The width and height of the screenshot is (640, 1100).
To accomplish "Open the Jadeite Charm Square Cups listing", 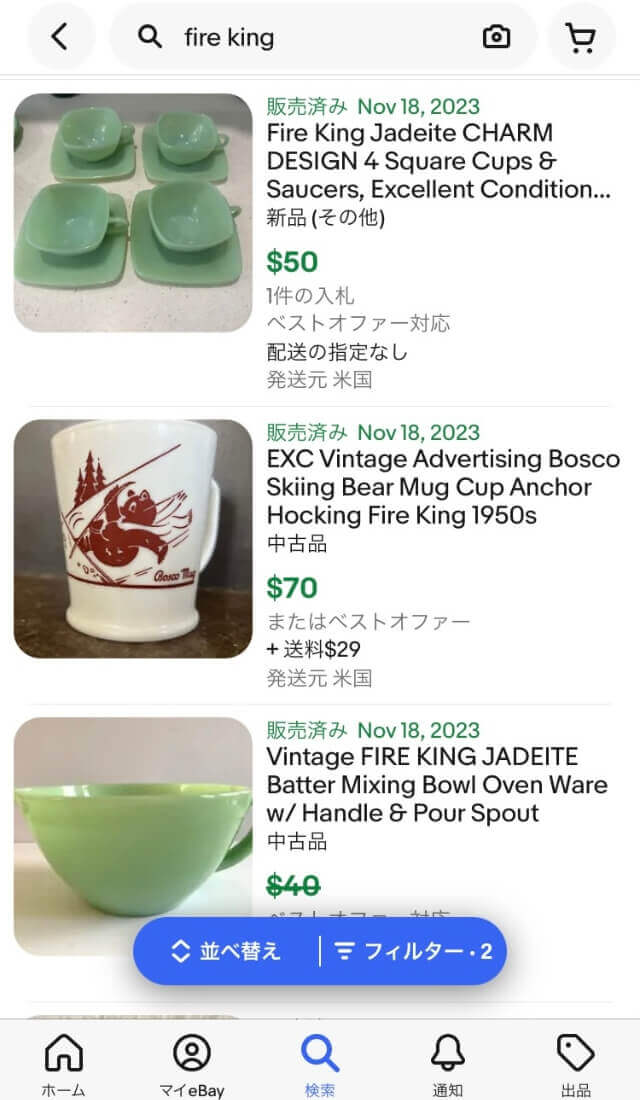I will [437, 161].
